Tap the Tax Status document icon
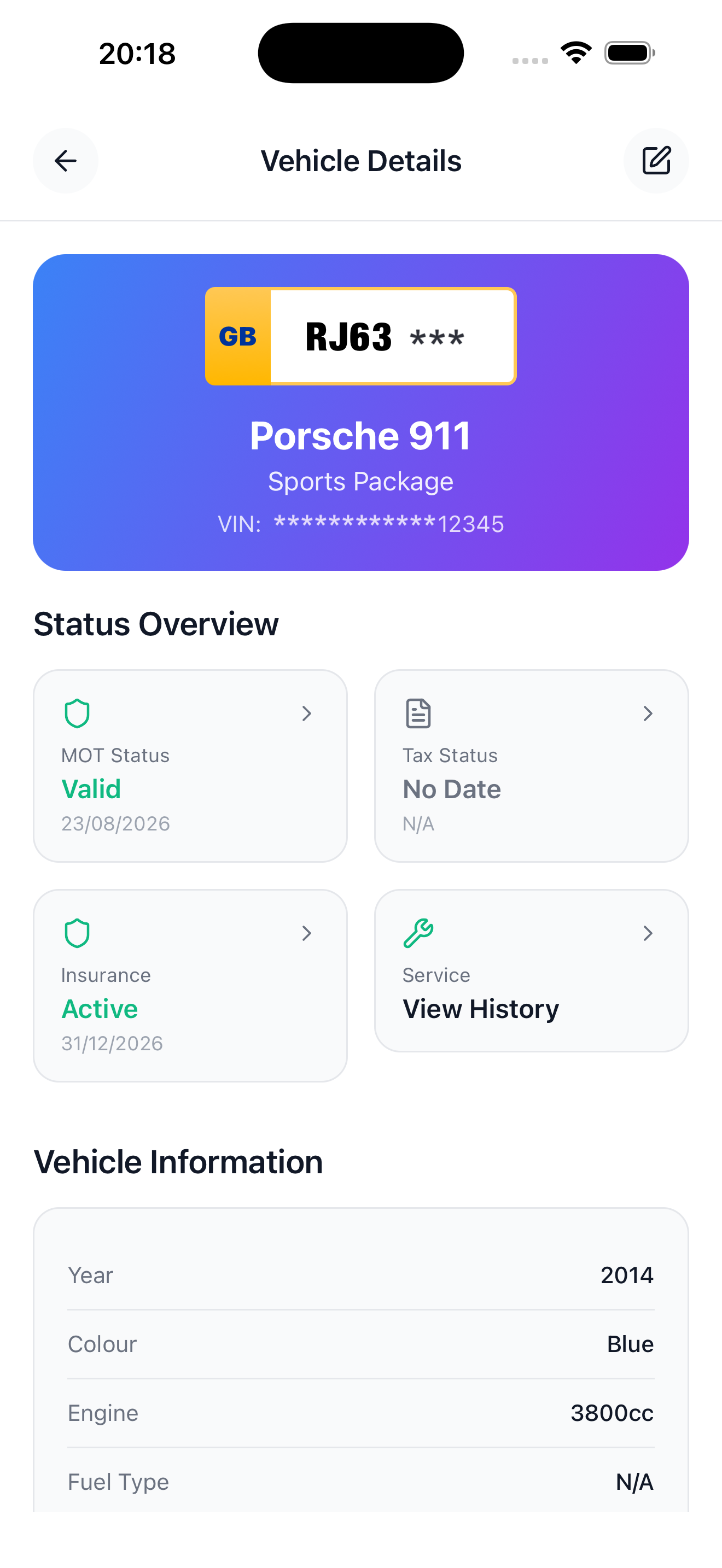 [418, 713]
